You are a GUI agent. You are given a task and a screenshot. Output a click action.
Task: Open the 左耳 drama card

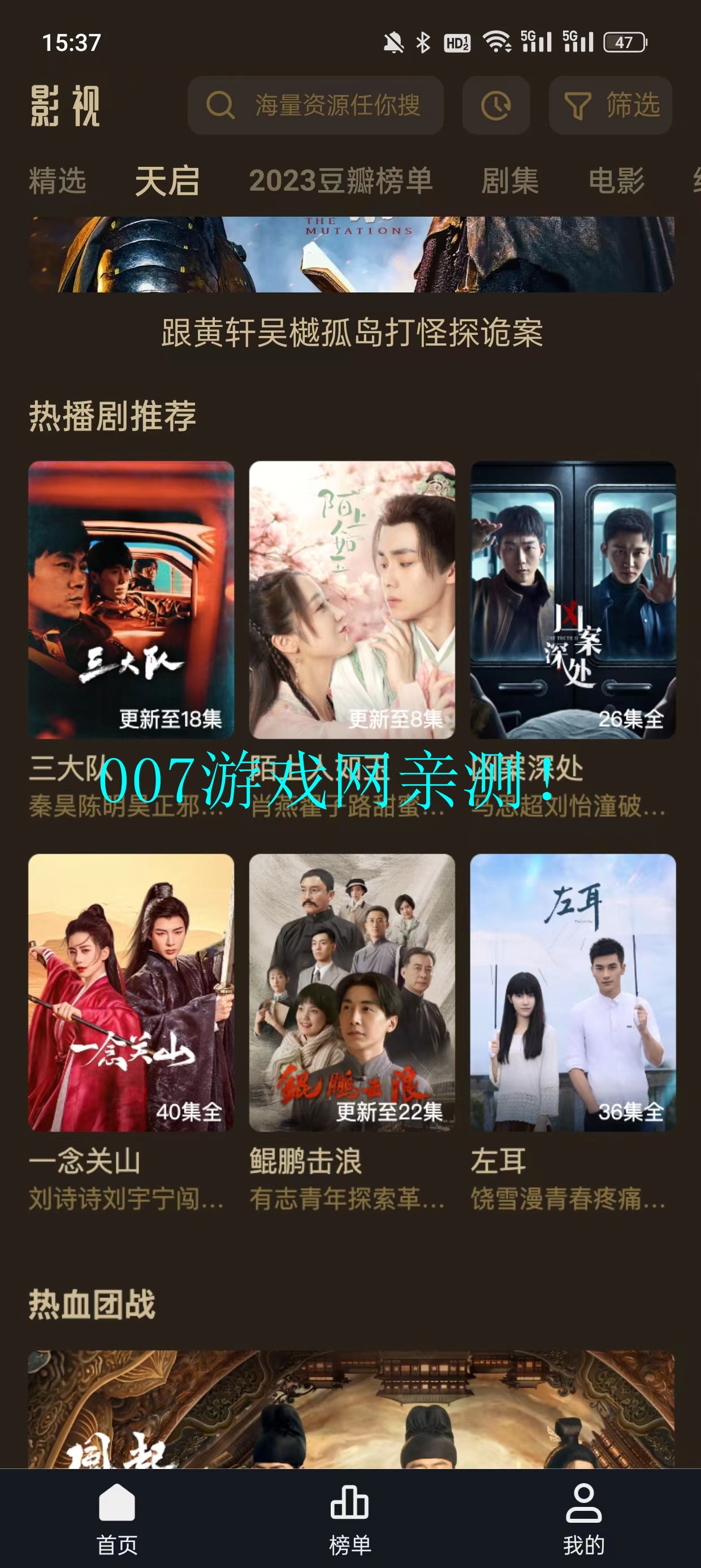pos(573,992)
